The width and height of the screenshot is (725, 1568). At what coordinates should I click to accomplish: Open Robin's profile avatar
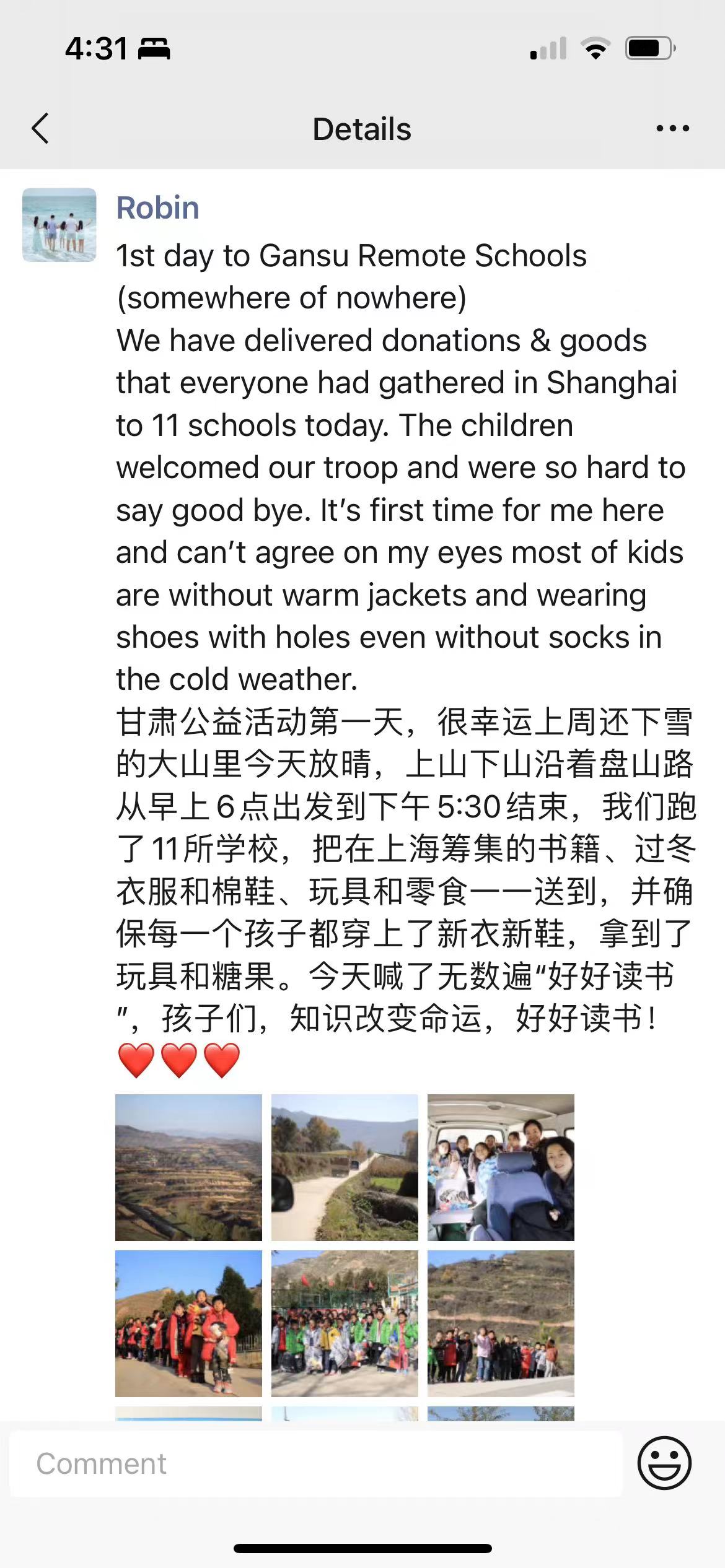[x=59, y=225]
